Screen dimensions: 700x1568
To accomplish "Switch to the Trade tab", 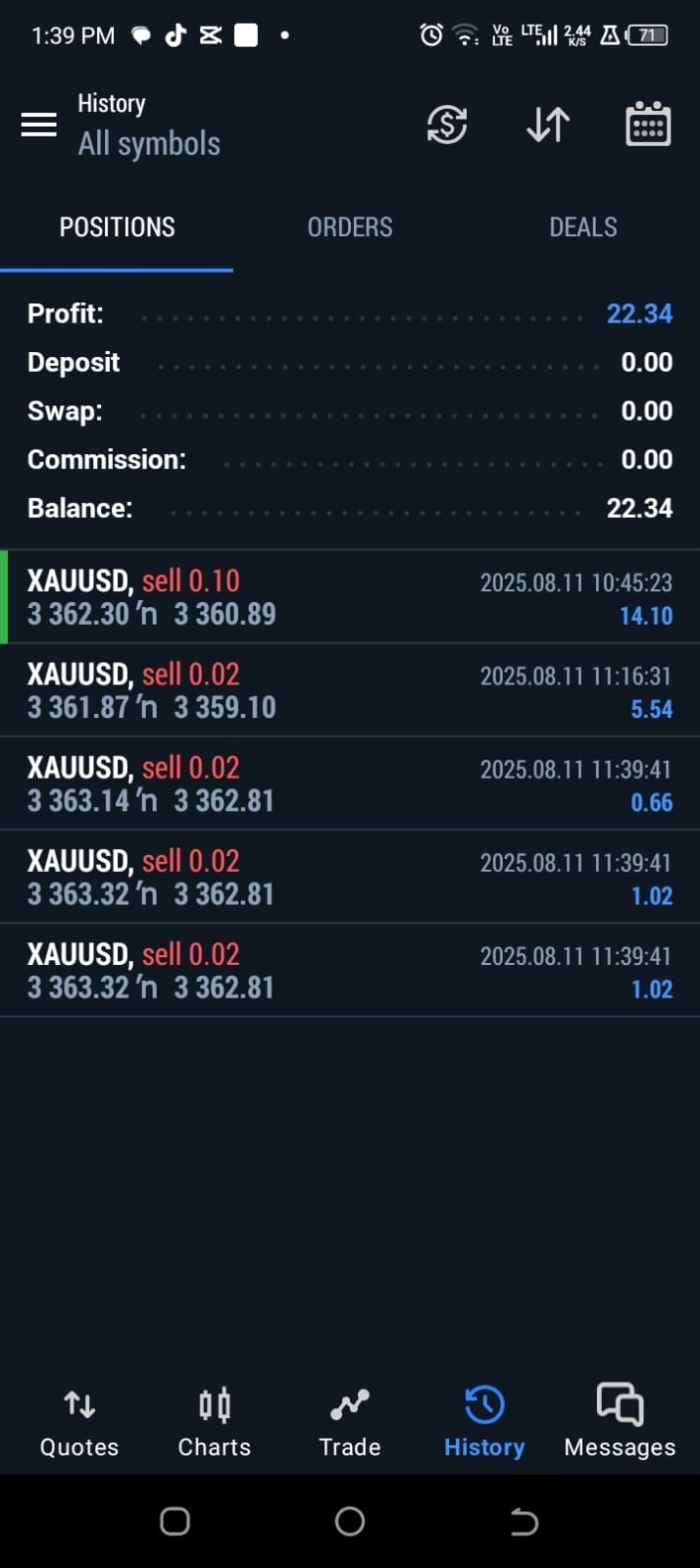I will [350, 1421].
